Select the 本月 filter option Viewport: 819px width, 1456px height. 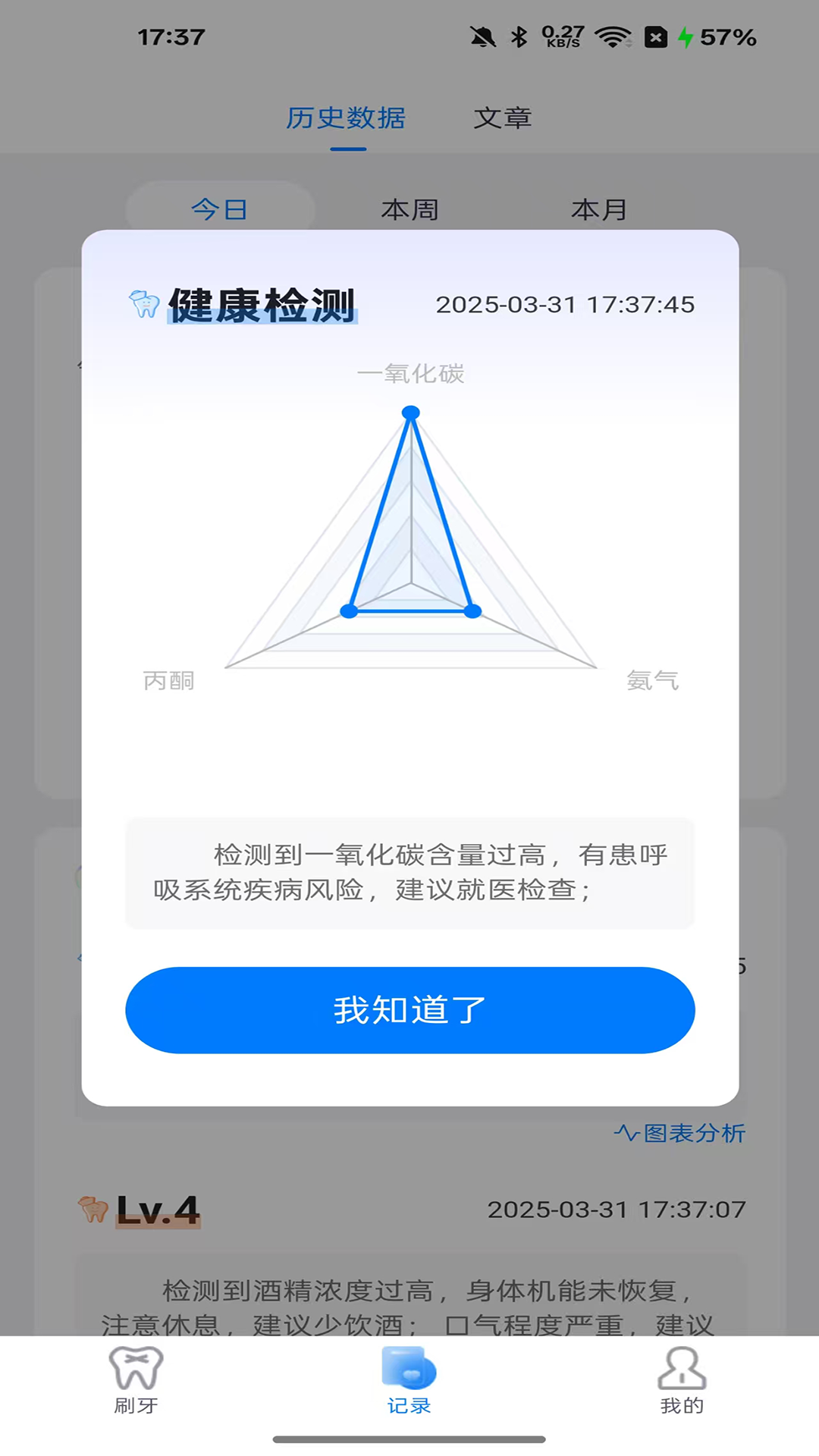[x=600, y=209]
